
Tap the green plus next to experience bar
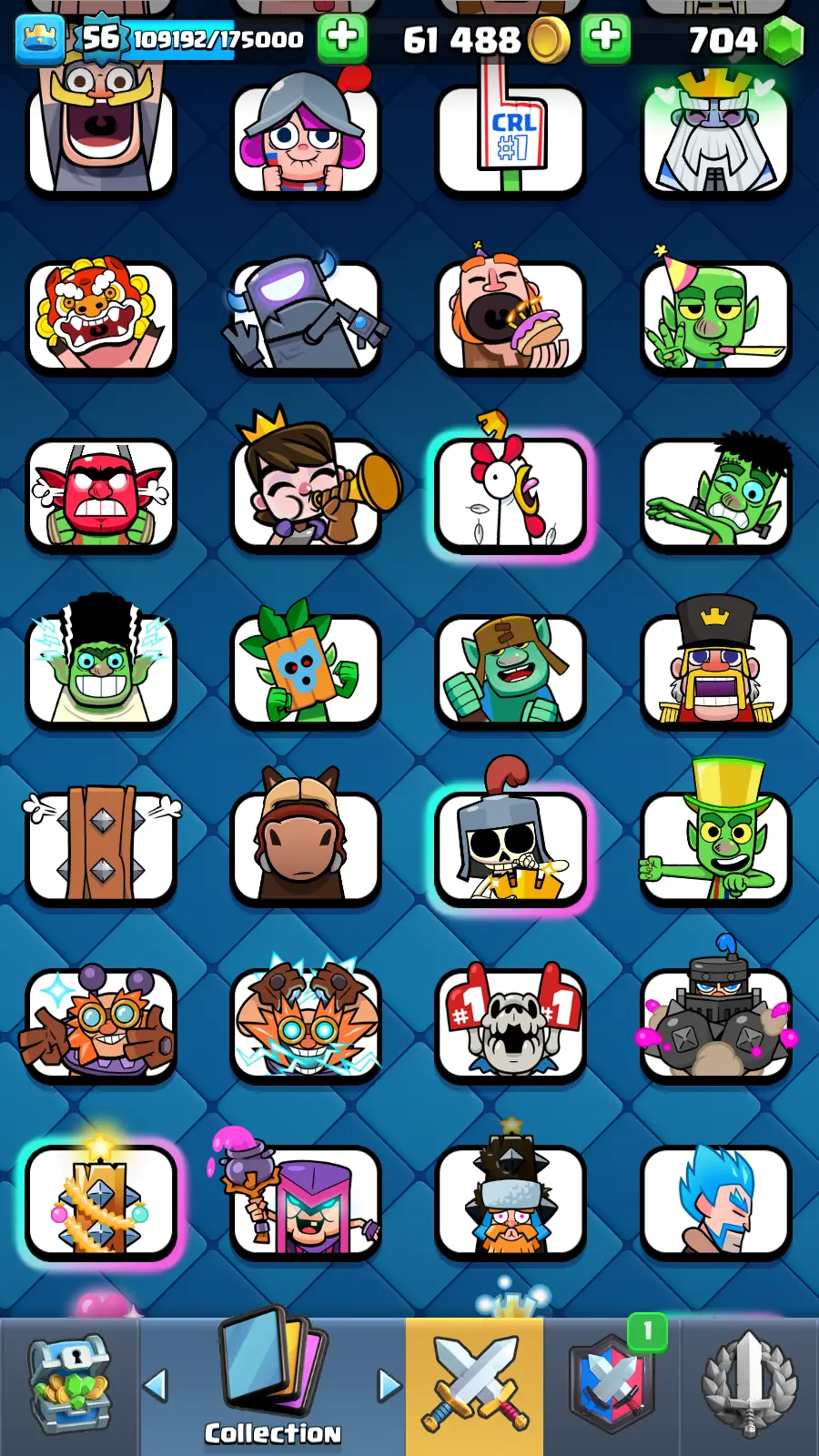[342, 38]
